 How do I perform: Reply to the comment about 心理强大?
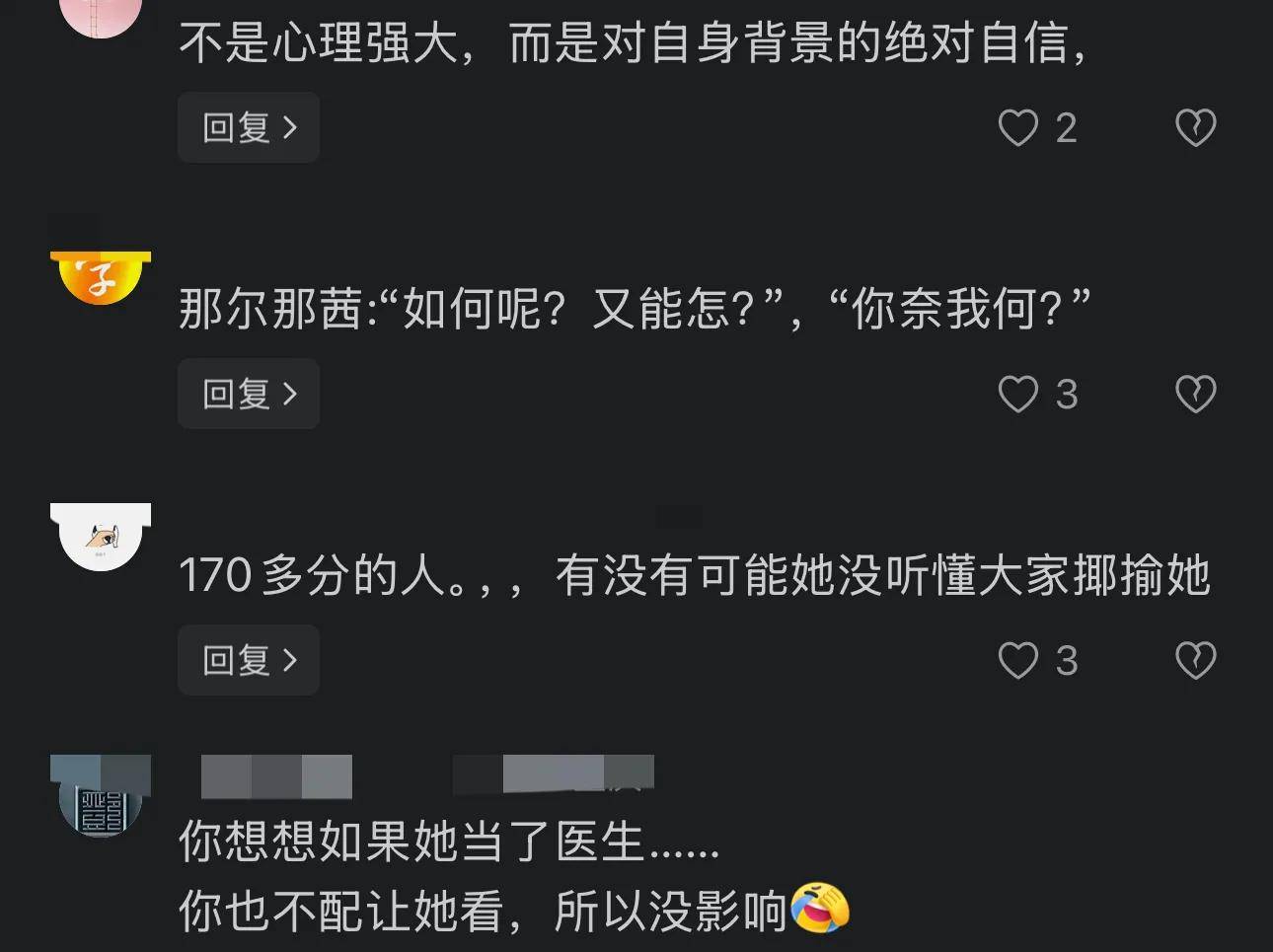[248, 127]
